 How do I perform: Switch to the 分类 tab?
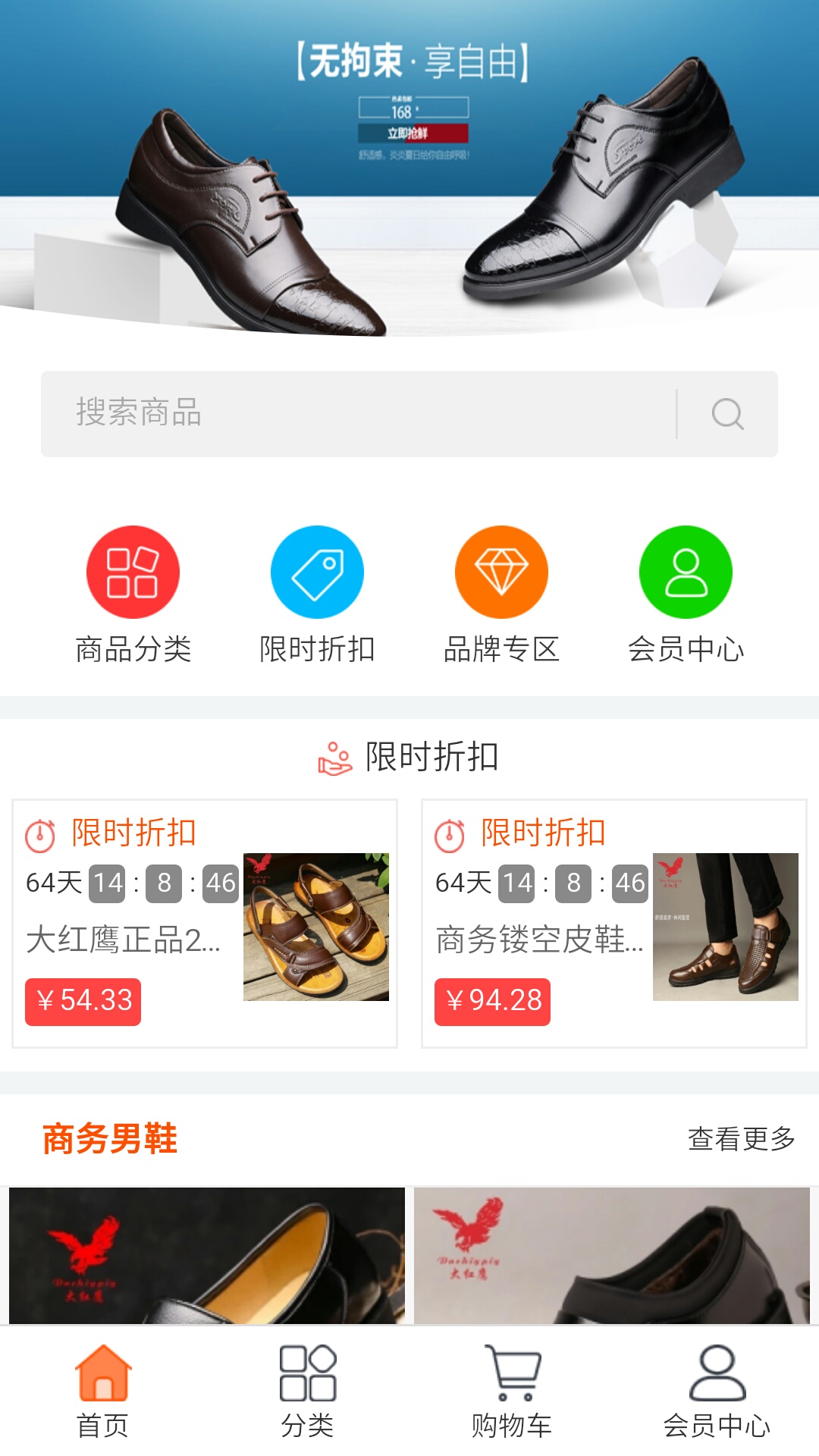click(x=307, y=1392)
